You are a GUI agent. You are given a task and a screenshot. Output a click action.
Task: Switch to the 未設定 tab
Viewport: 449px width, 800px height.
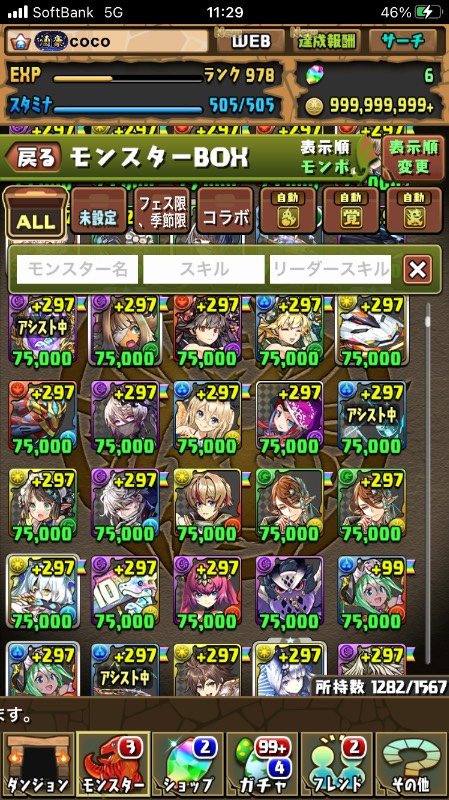point(98,211)
